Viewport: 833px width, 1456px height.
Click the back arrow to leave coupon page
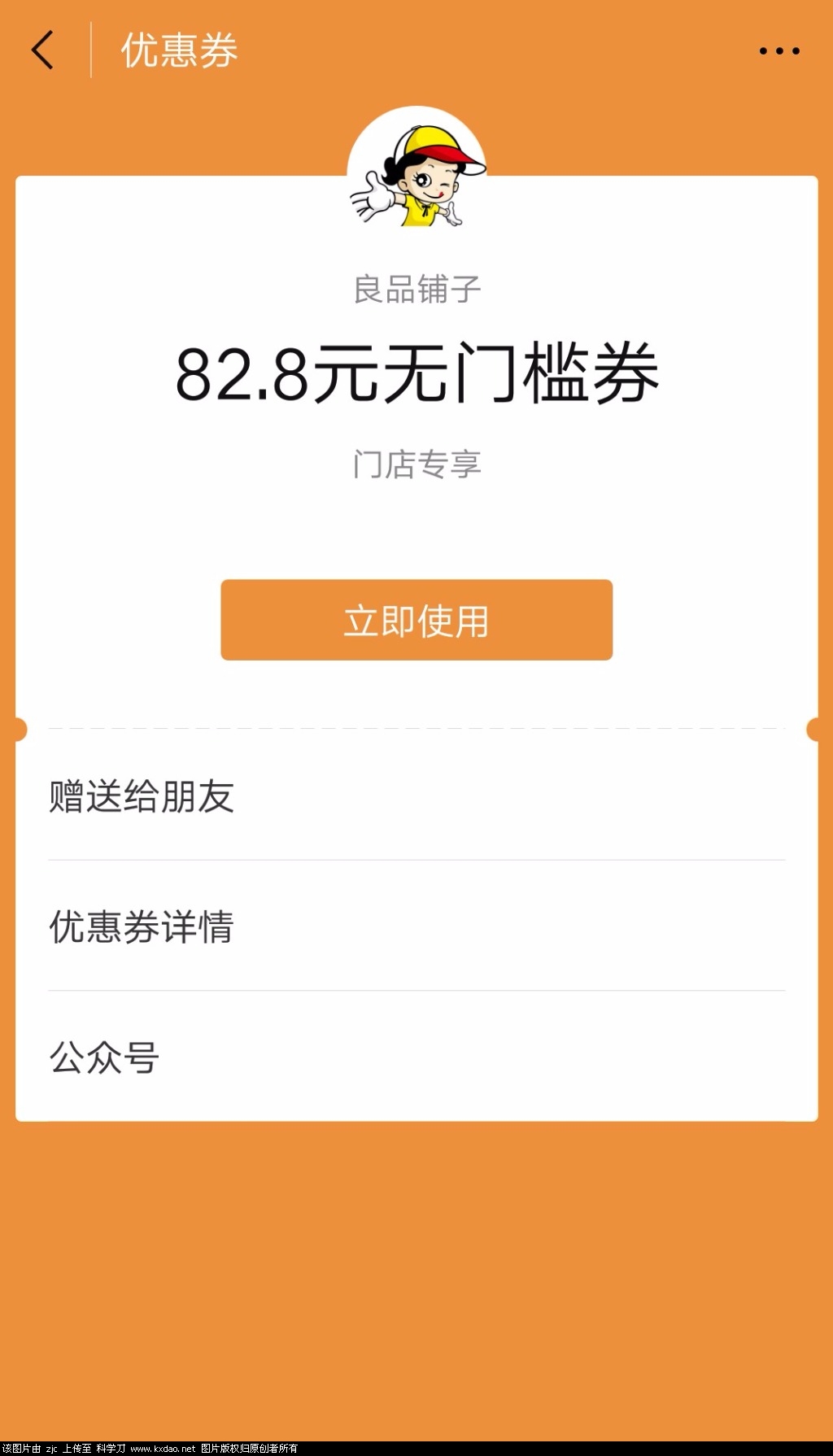point(42,50)
